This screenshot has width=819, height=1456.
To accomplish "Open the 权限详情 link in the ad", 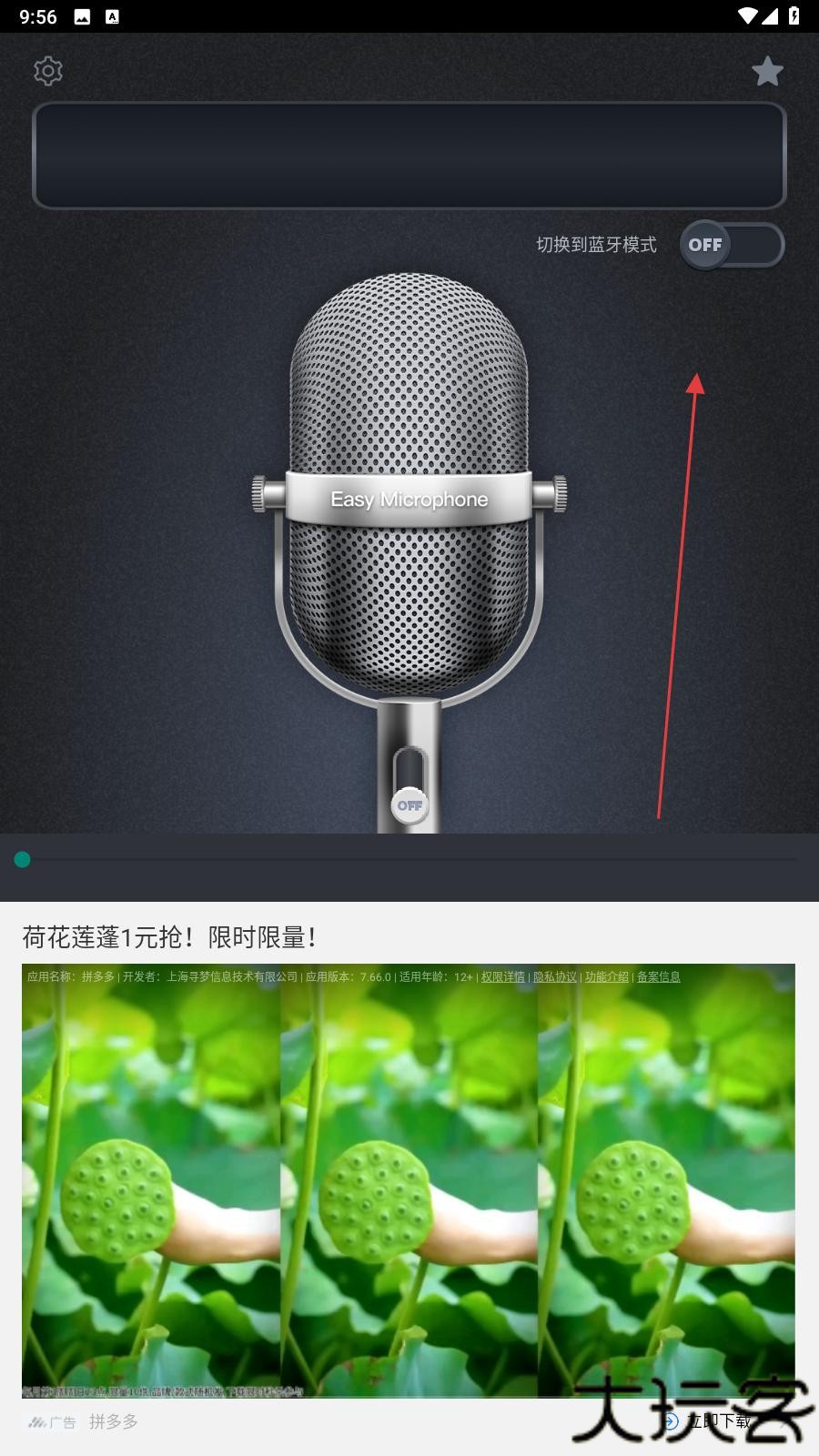I will (503, 976).
